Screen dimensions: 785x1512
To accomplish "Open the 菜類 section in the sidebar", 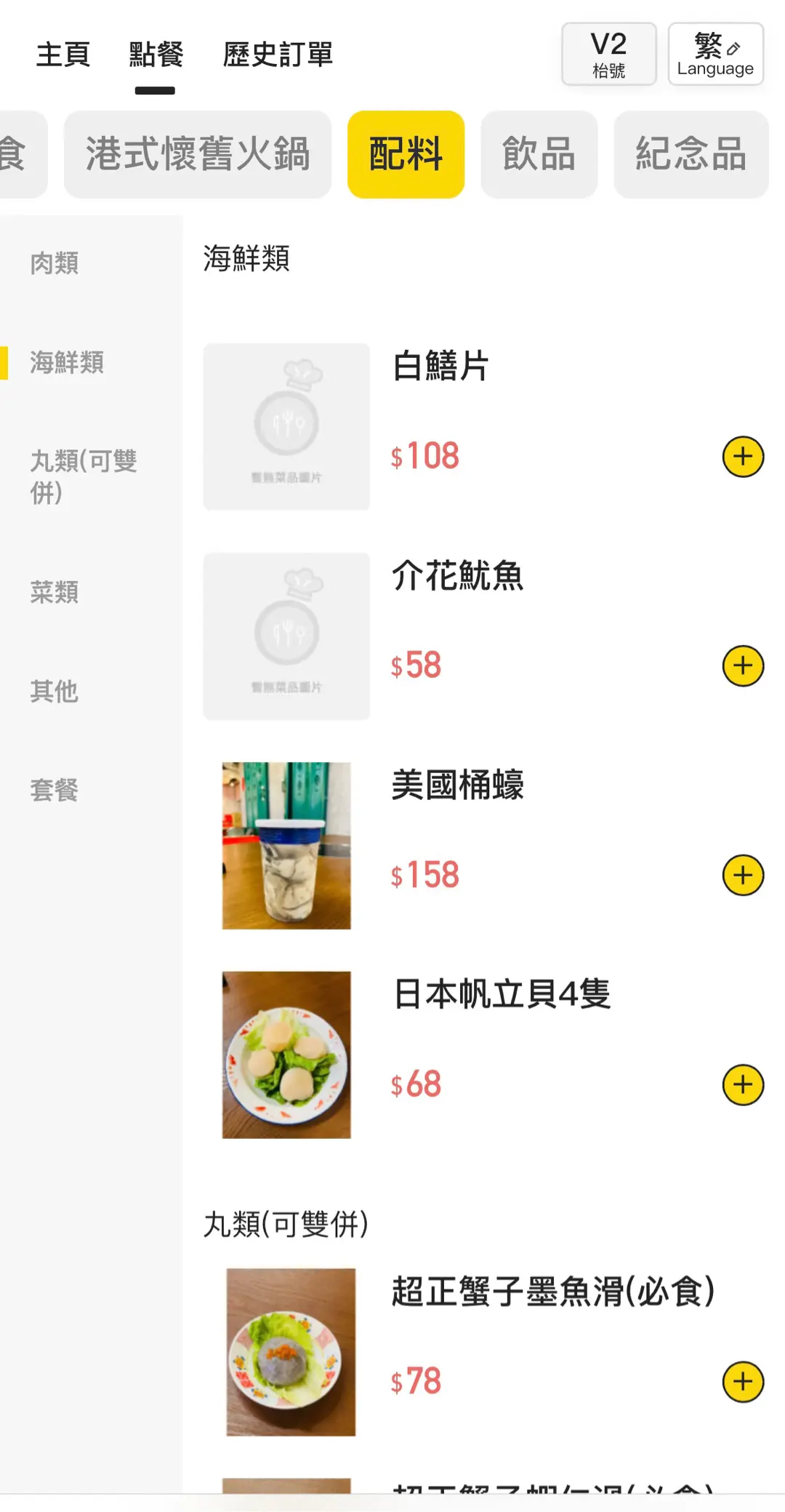I will click(55, 592).
